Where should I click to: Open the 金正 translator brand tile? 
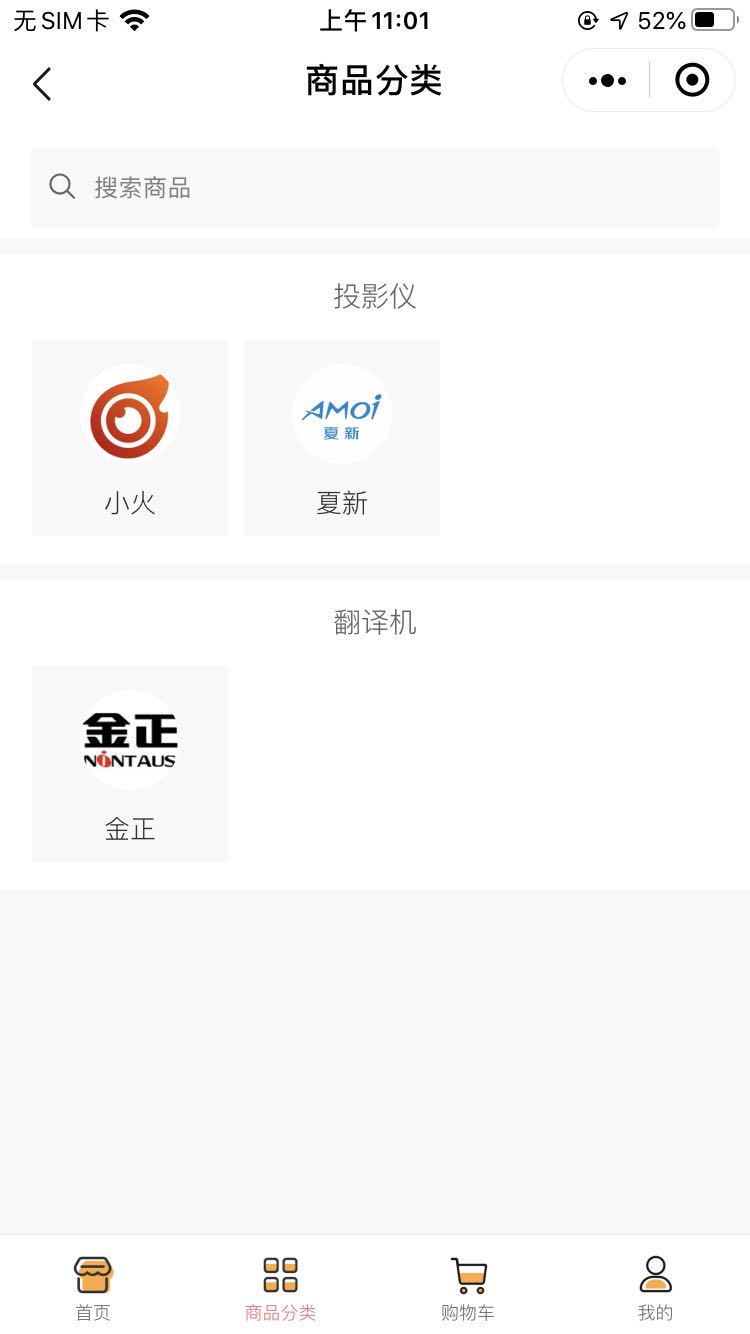click(130, 764)
